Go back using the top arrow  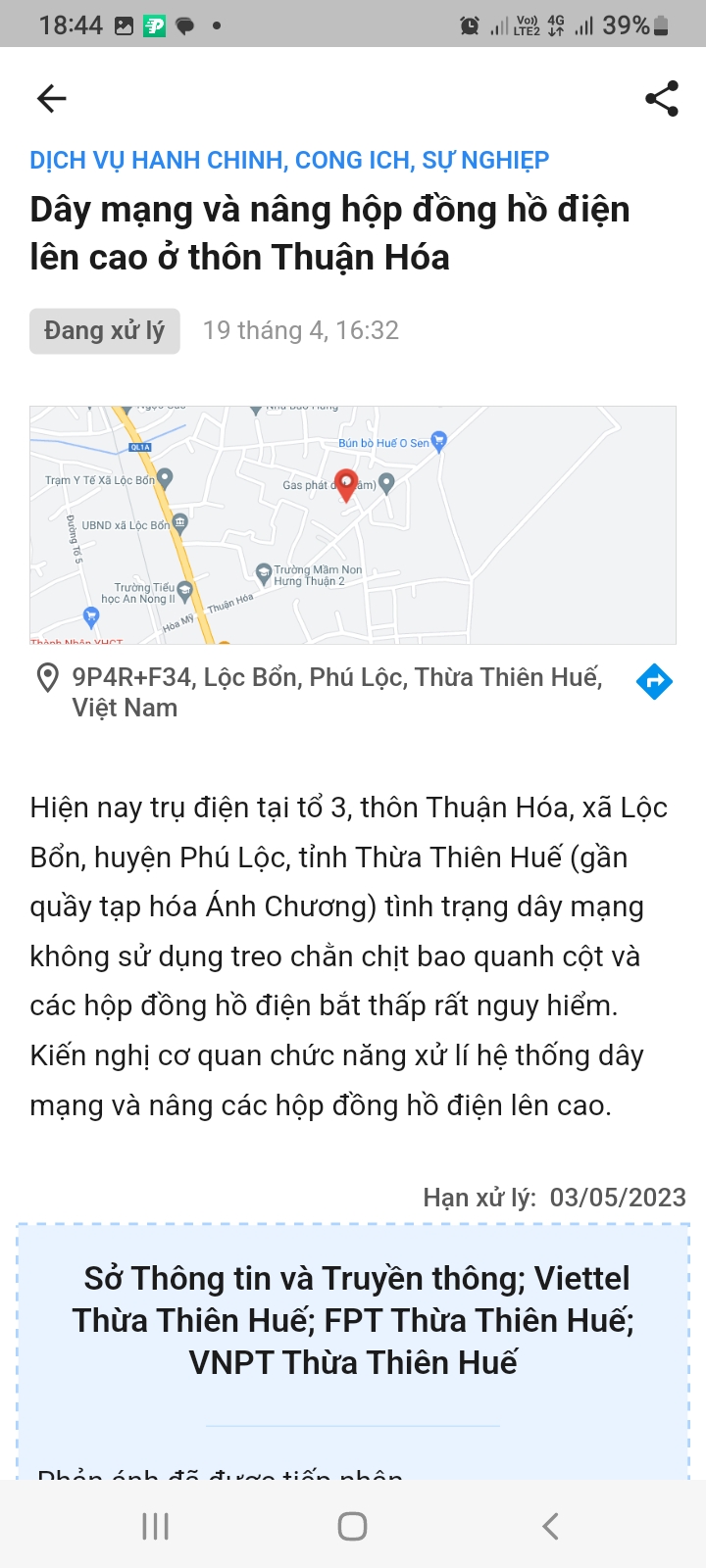(51, 98)
